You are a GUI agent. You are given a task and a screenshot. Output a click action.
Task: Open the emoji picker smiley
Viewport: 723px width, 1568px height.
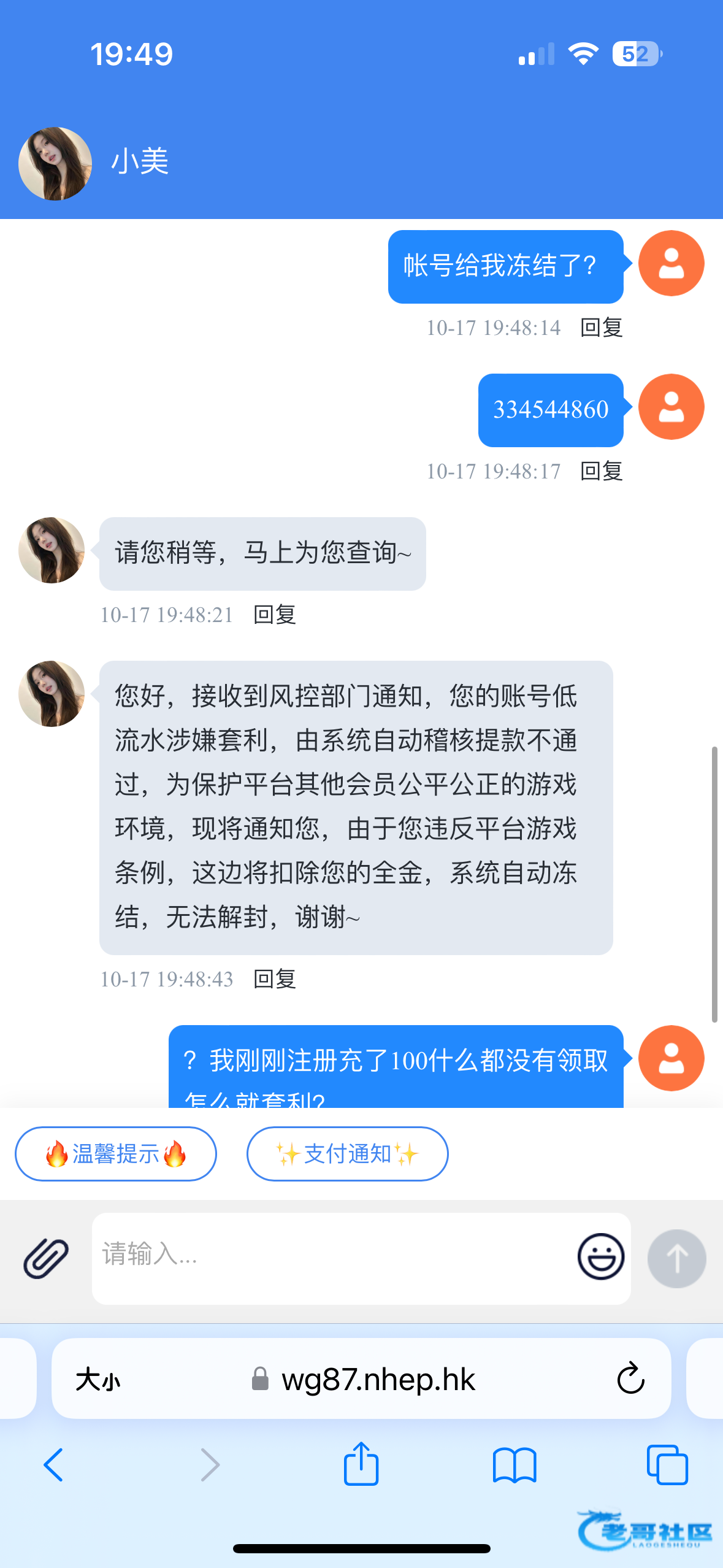click(x=600, y=1256)
